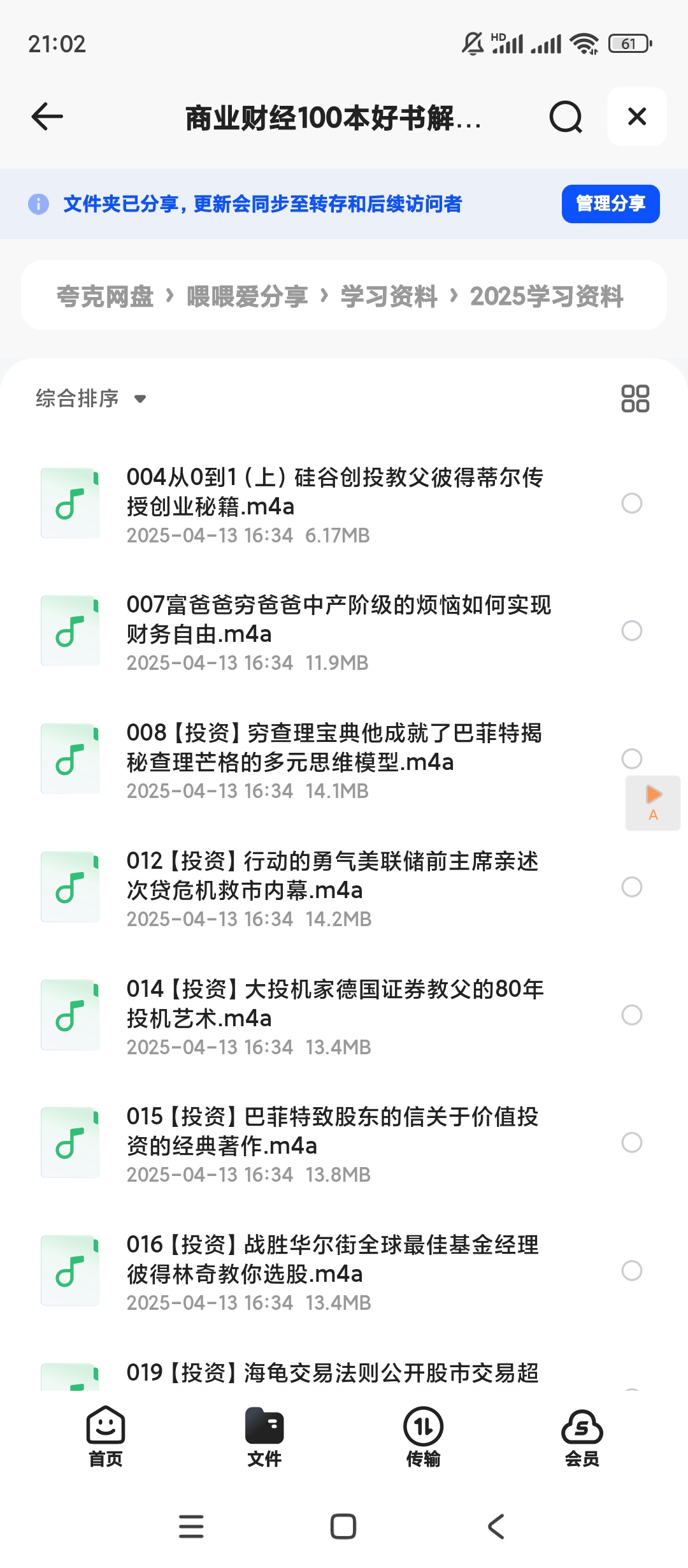Open the 2025学习资料 breadcrumb item
The height and width of the screenshot is (1568, 688).
[x=547, y=295]
